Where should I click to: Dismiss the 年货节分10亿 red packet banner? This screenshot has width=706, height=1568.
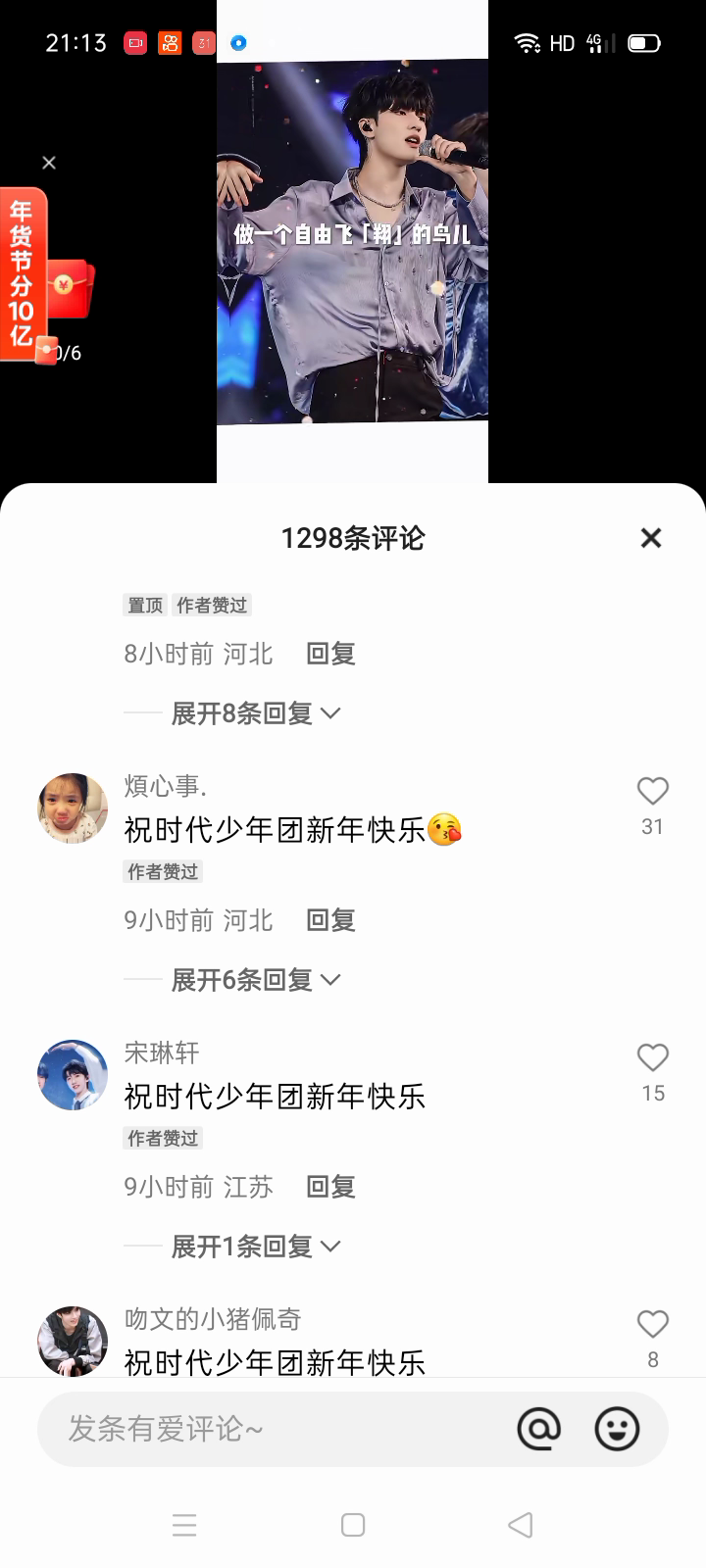49,163
